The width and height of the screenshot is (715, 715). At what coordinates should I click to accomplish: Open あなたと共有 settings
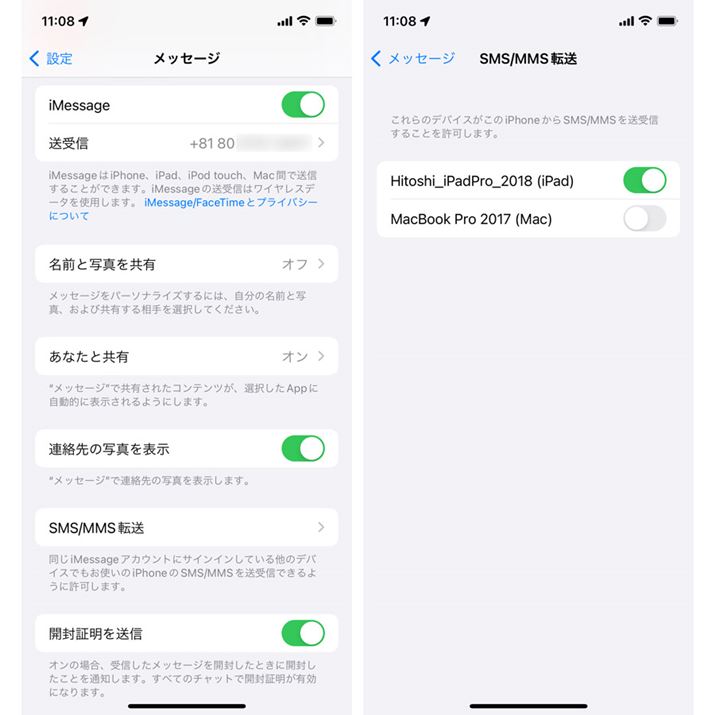tap(186, 356)
